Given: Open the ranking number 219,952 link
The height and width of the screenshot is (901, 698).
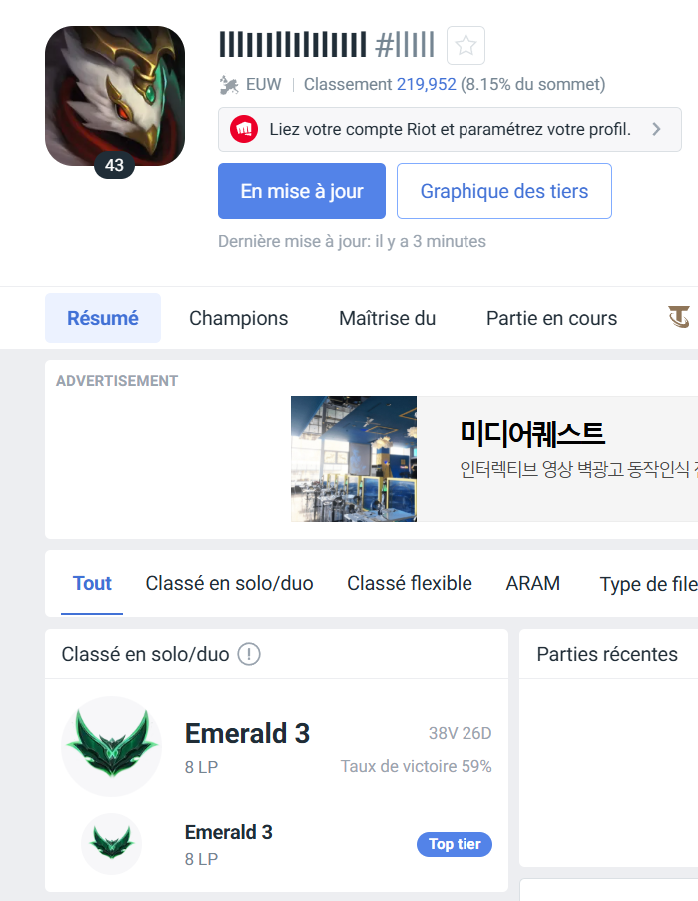Looking at the screenshot, I should [426, 84].
